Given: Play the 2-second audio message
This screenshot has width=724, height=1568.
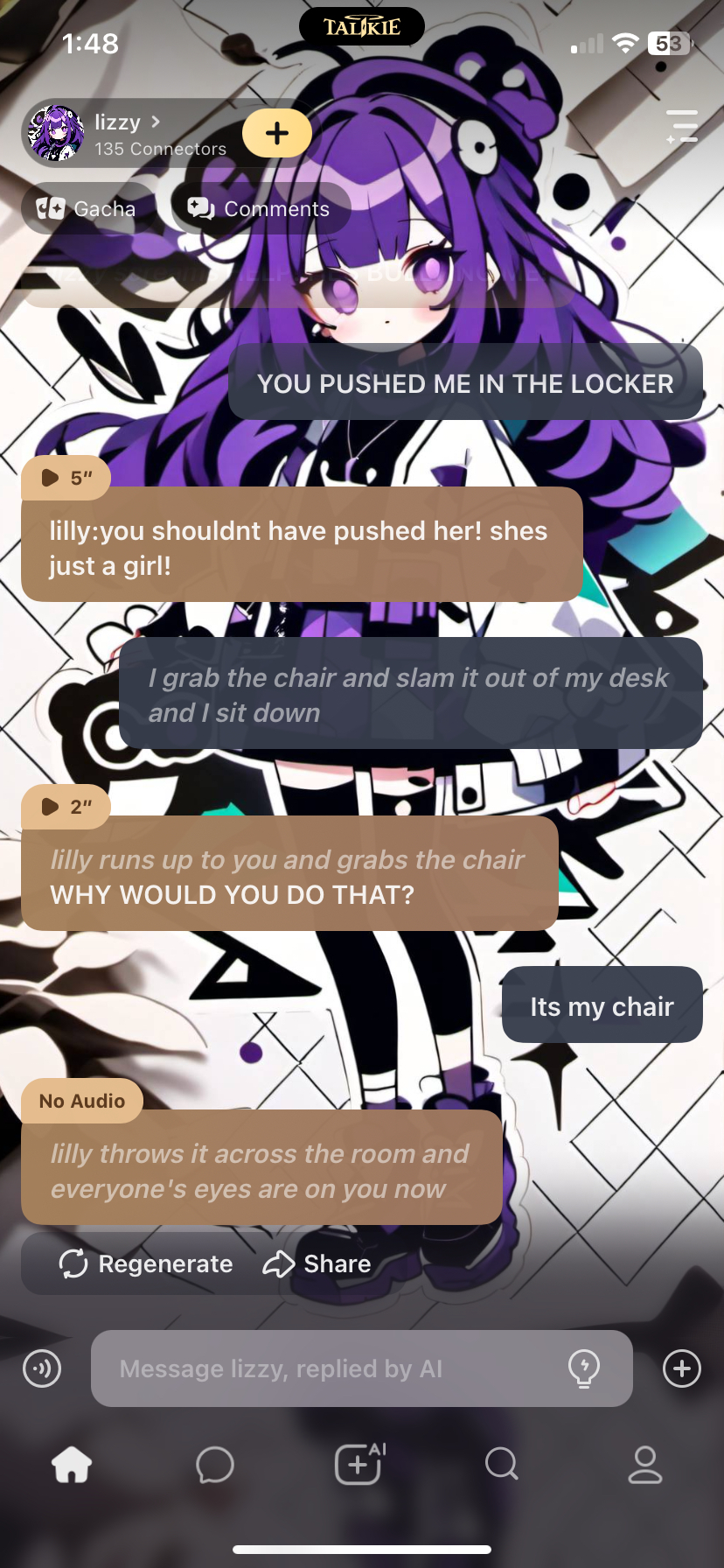Looking at the screenshot, I should click(66, 807).
